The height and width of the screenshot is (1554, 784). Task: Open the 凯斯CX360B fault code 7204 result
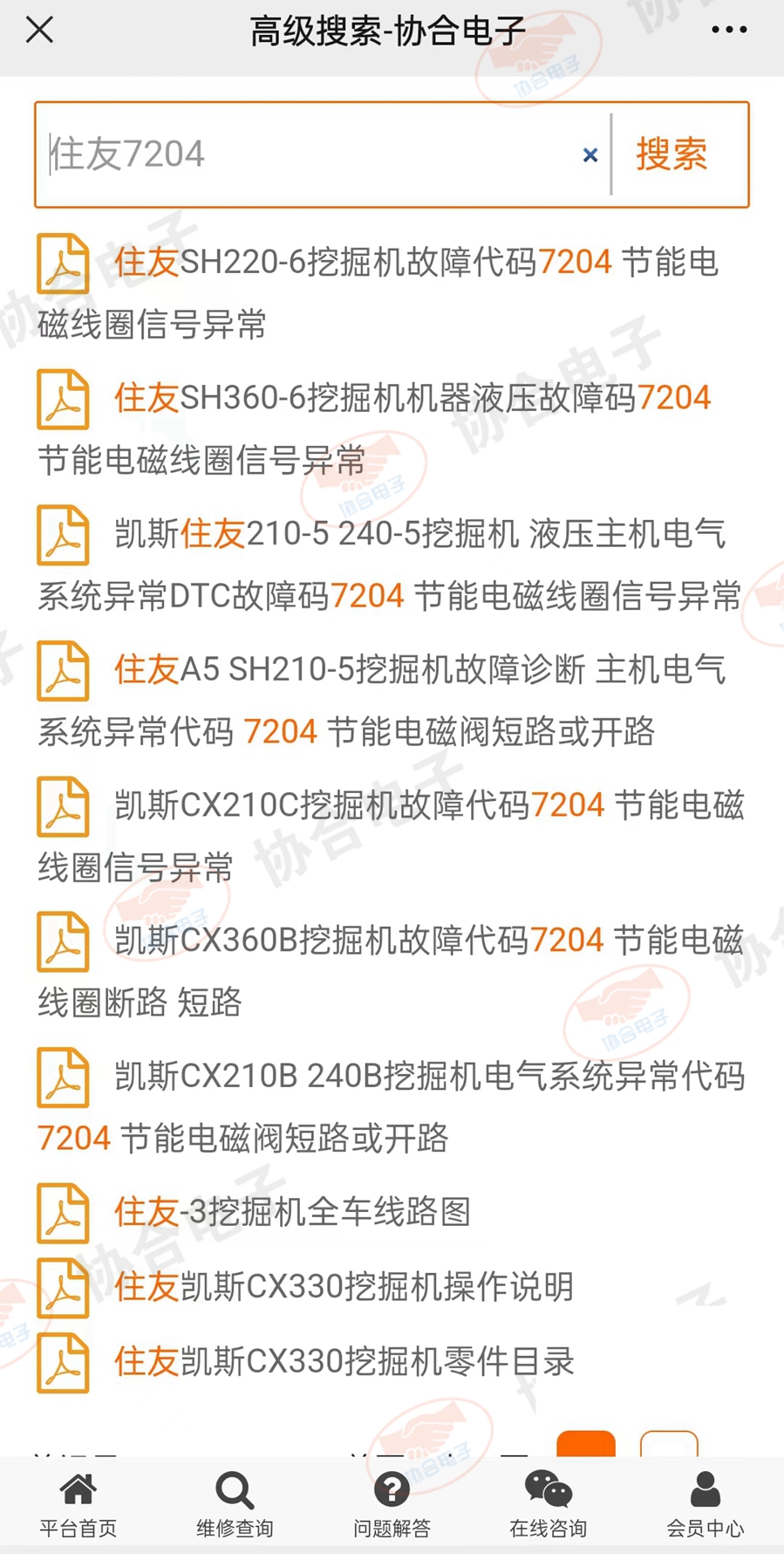coord(391,971)
